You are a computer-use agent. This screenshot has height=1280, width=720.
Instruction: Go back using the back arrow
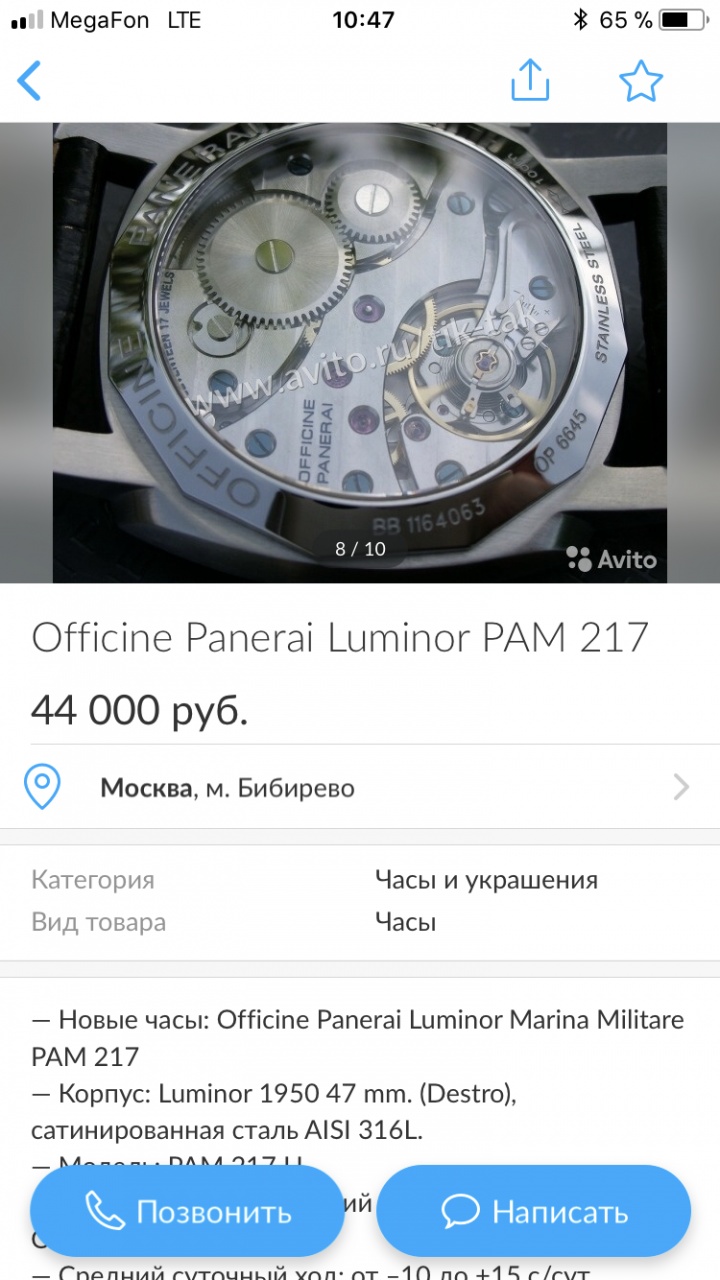[x=30, y=80]
